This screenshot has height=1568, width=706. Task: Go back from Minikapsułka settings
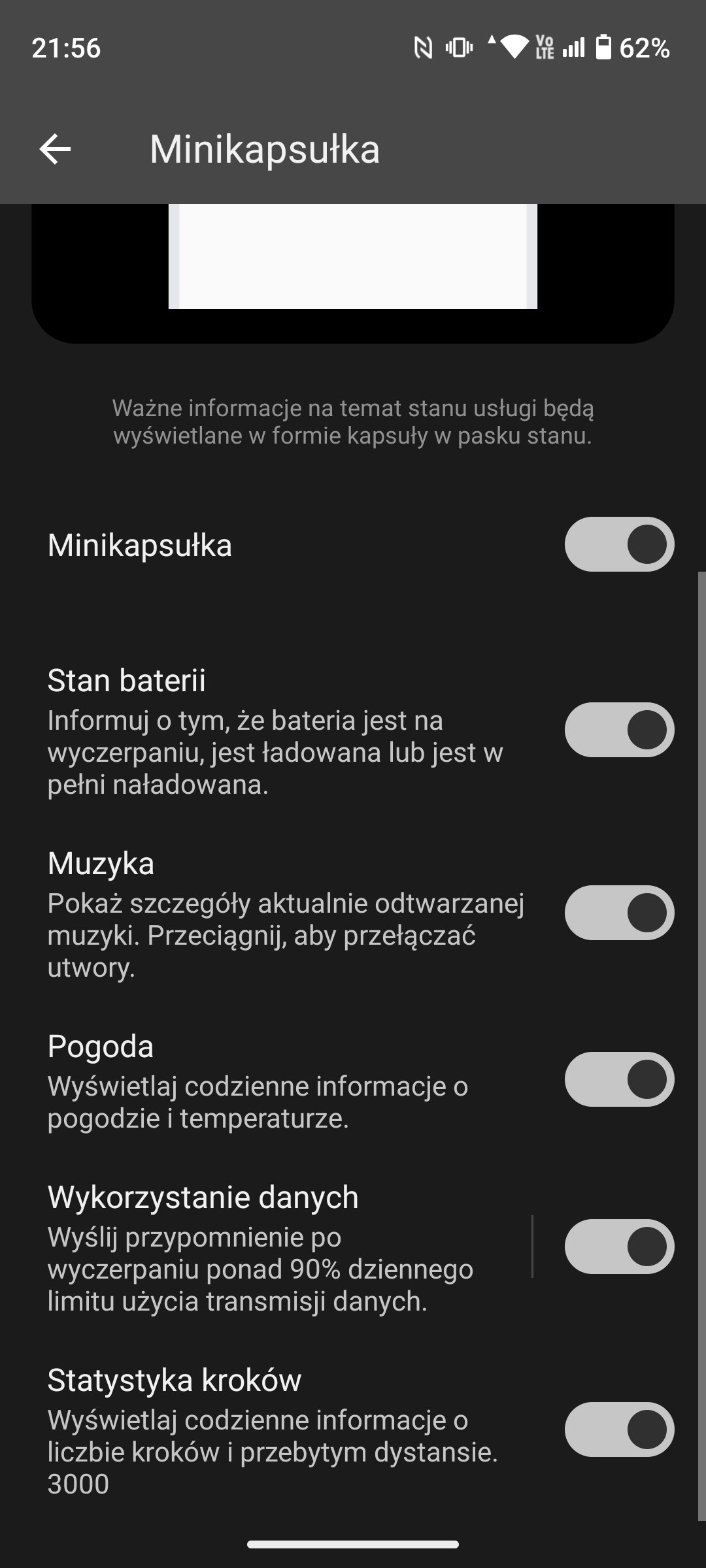tap(55, 150)
